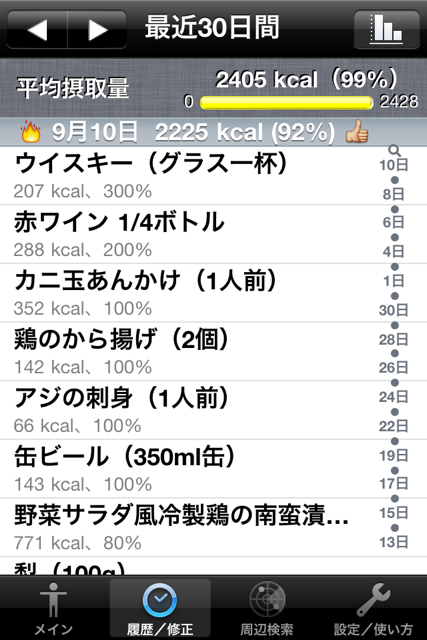Edit the アジの刺身 entry
The image size is (427, 640).
pyautogui.click(x=188, y=411)
